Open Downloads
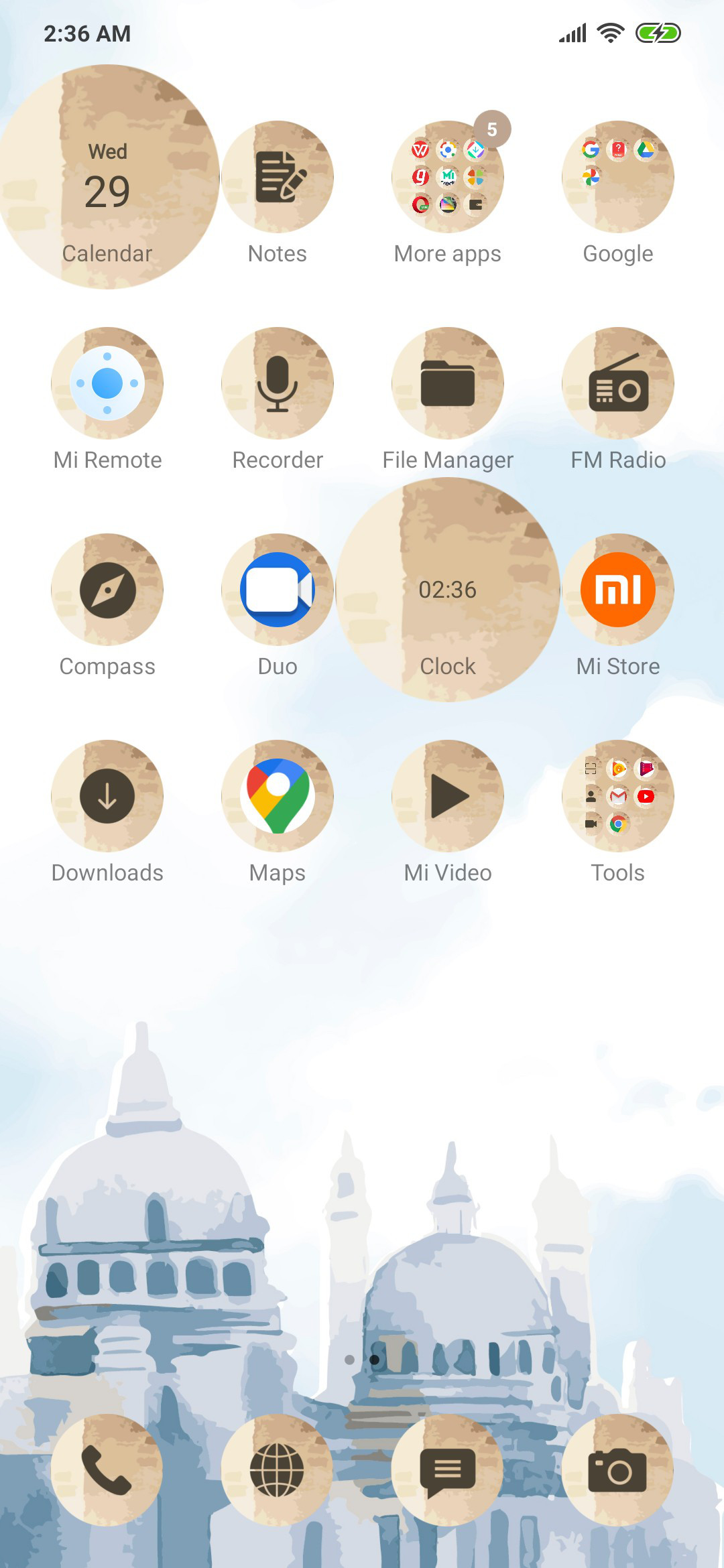Screen dimensions: 724x1568 (x=107, y=796)
